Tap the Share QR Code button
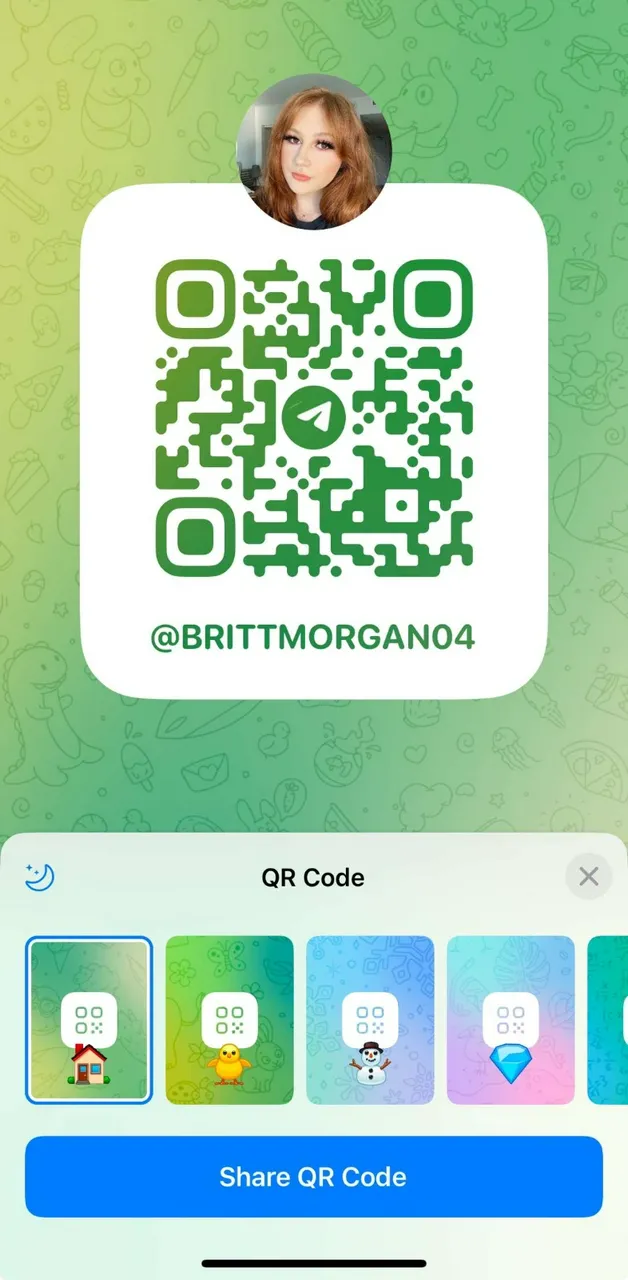 314,1177
